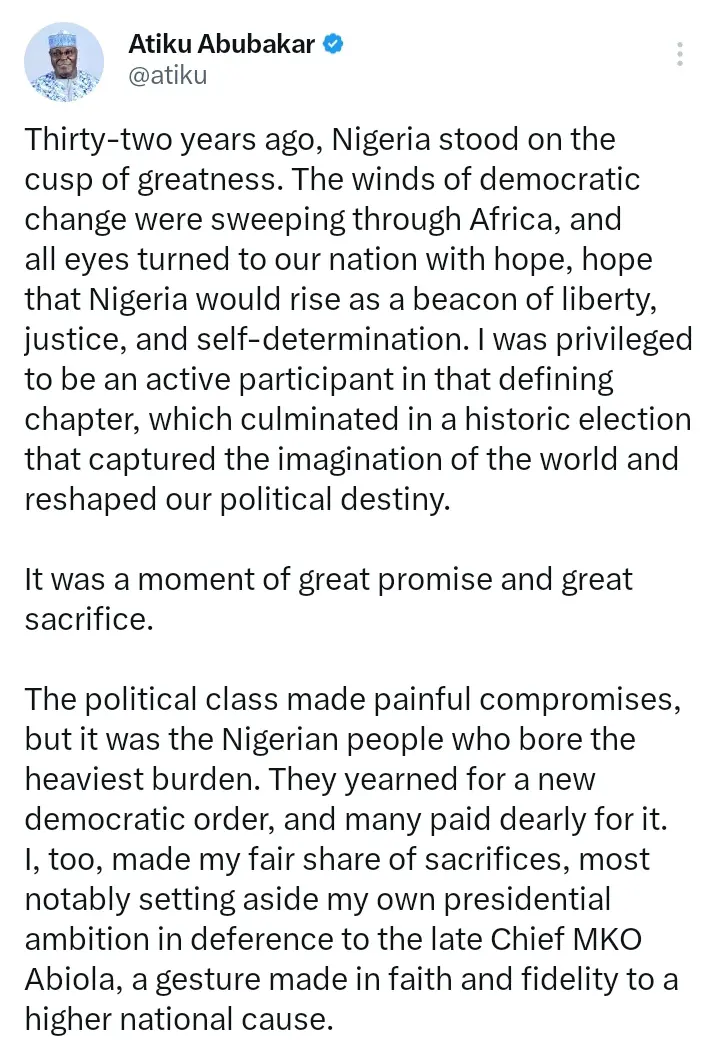Open the @atiku handle profile
This screenshot has width=720, height=1059.
[167, 75]
